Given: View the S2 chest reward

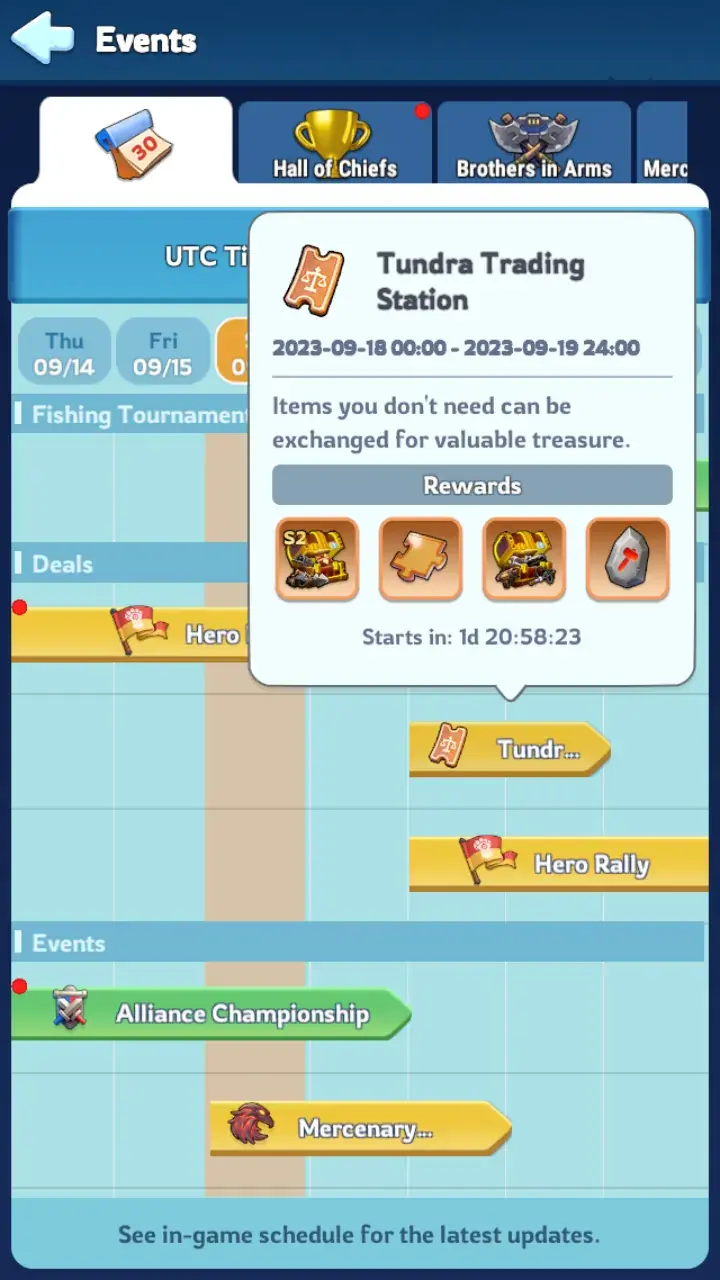Looking at the screenshot, I should [317, 559].
